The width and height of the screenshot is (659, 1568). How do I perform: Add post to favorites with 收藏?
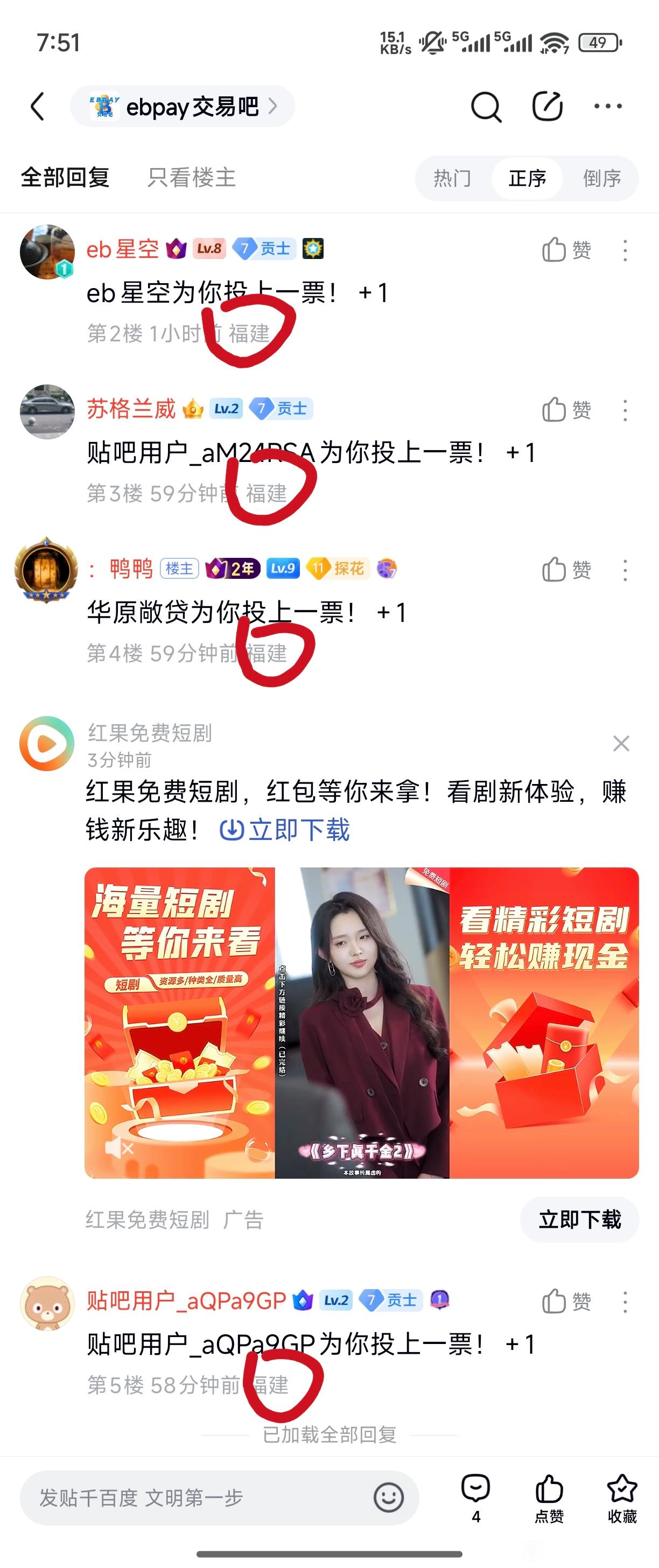[x=622, y=1499]
